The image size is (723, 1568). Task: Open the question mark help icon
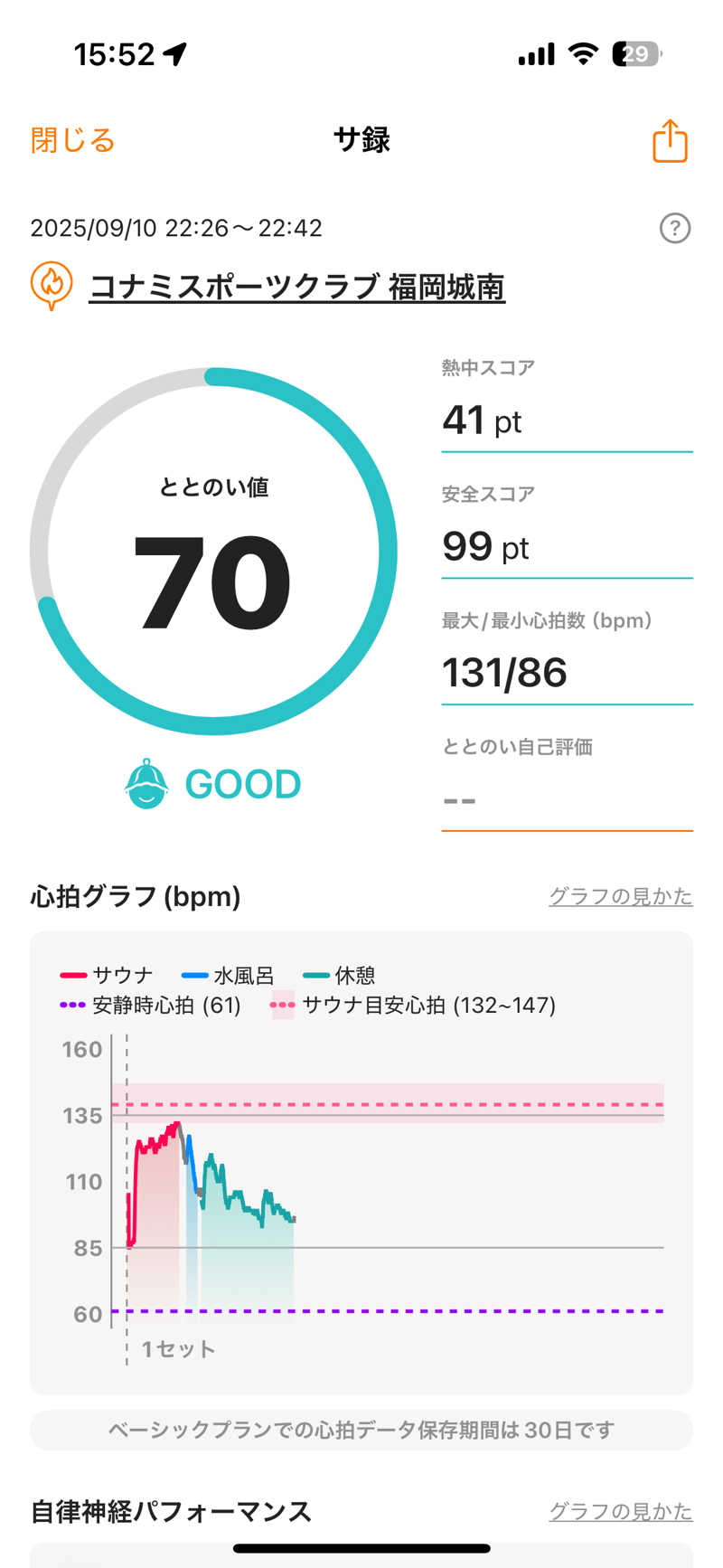(x=675, y=228)
